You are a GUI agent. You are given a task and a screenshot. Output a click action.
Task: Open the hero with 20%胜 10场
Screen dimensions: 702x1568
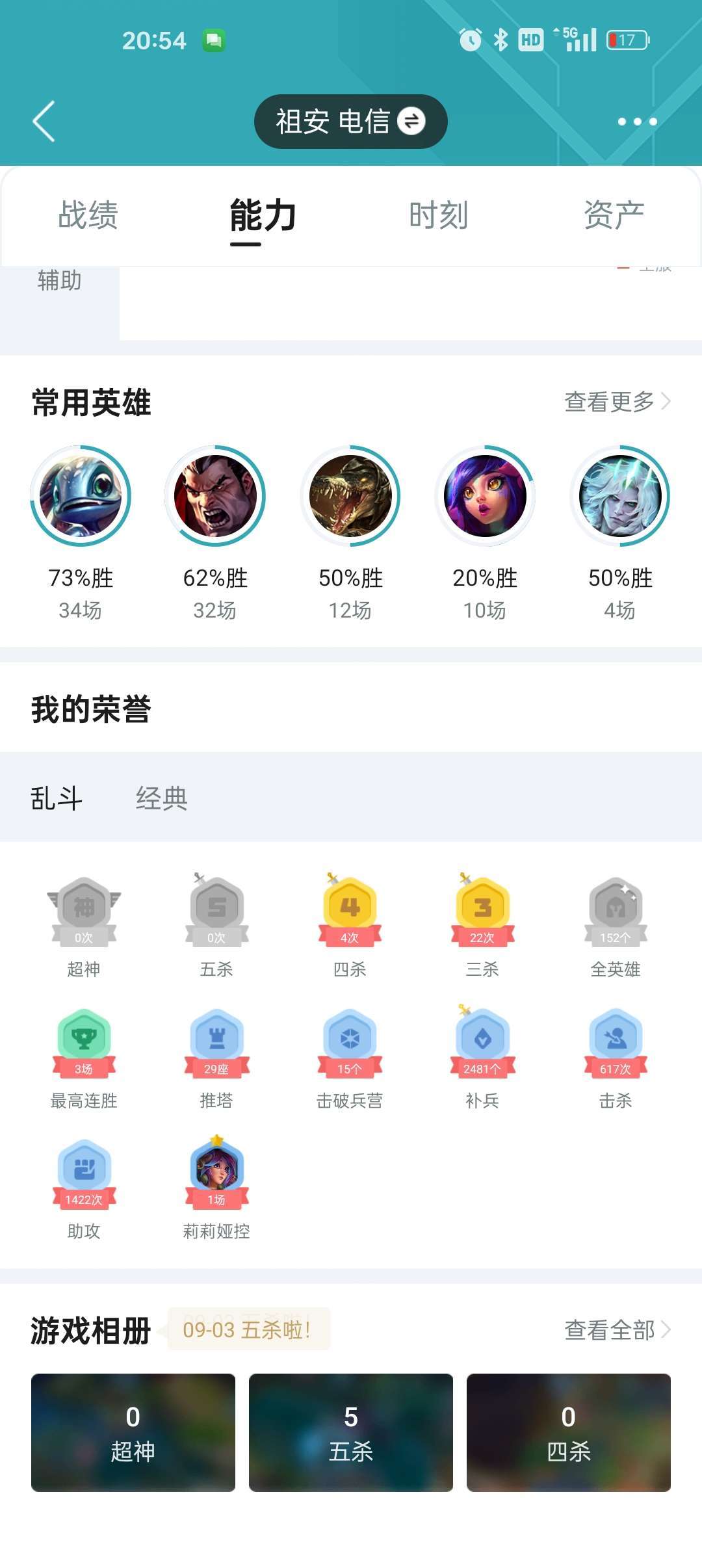click(485, 496)
